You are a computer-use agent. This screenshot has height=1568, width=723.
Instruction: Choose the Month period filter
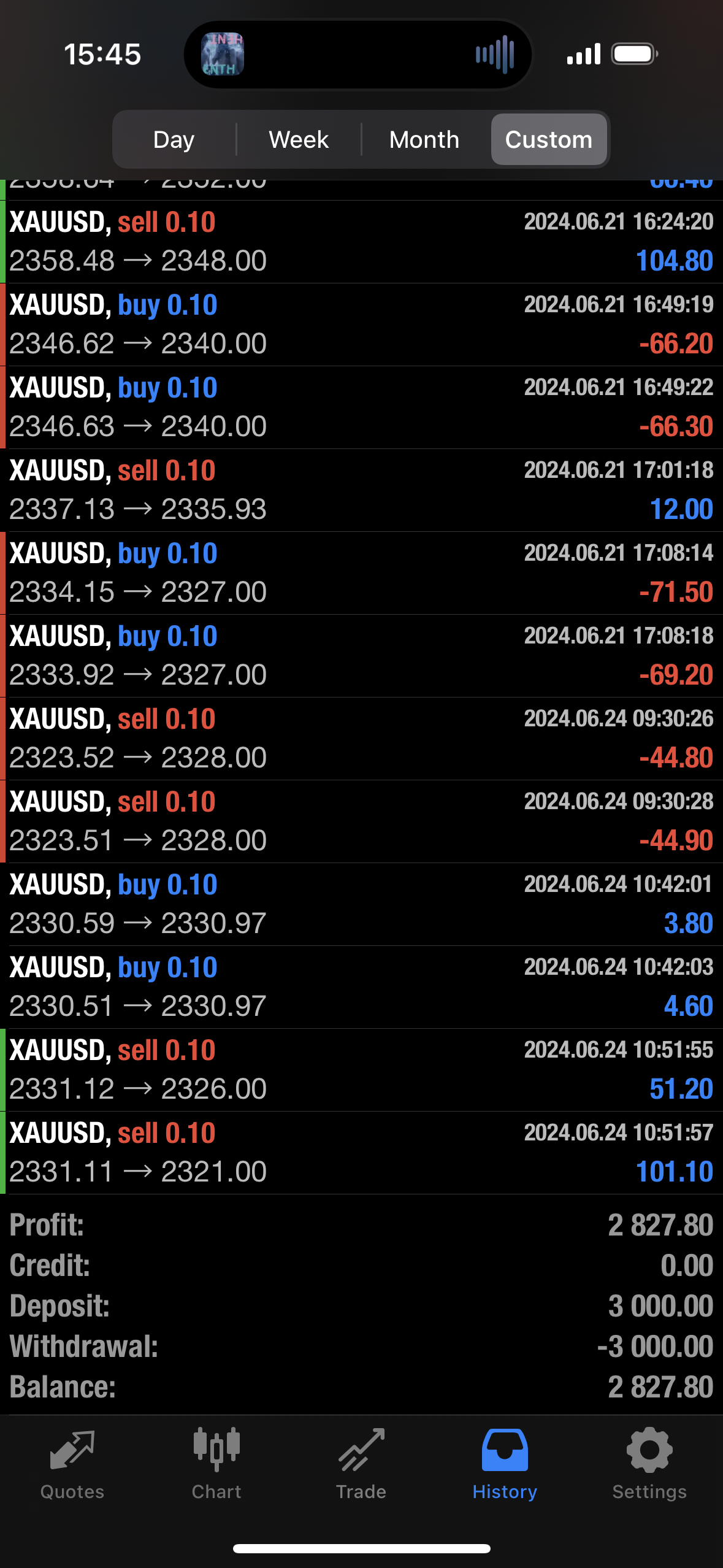[x=424, y=140]
